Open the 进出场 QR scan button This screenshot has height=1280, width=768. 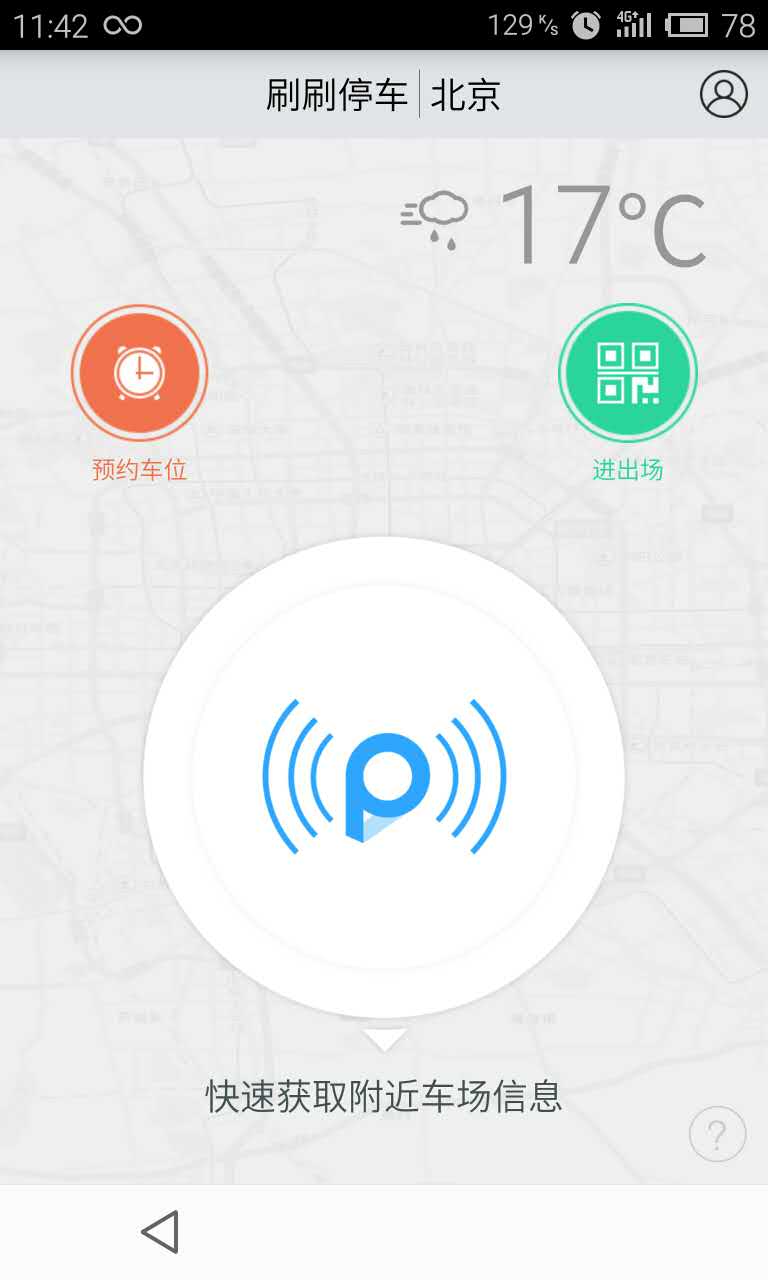coord(627,373)
